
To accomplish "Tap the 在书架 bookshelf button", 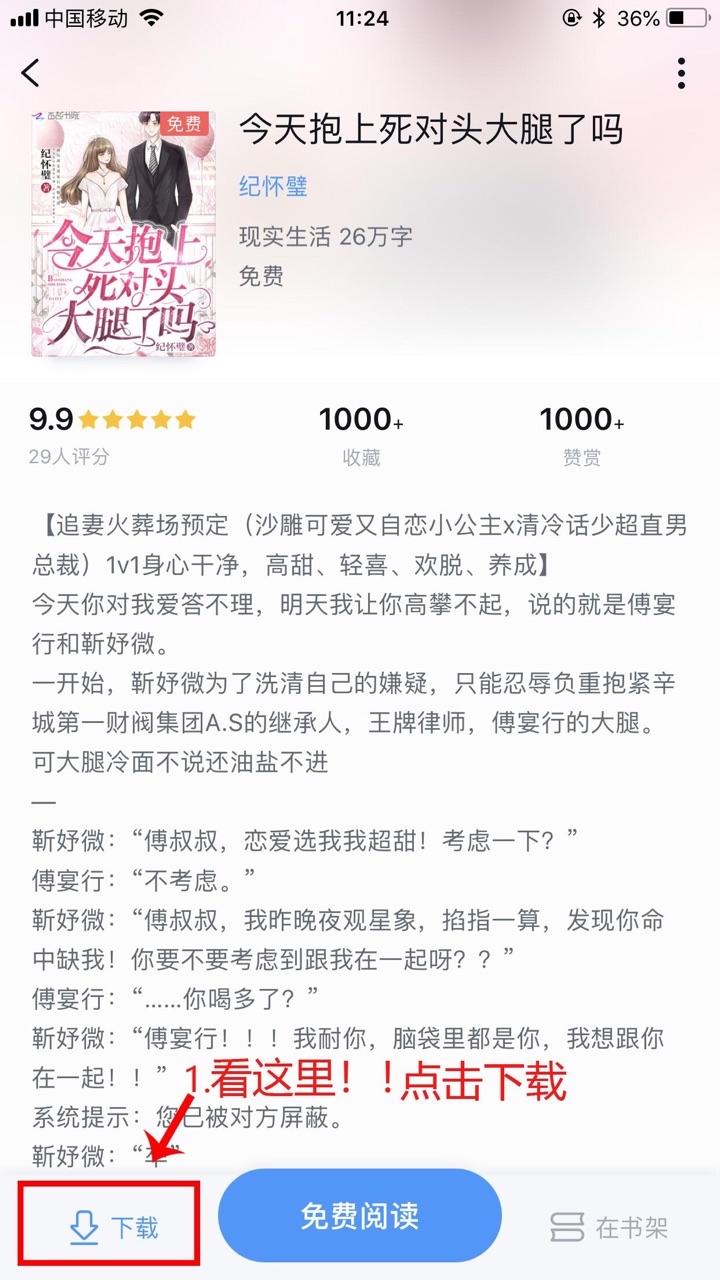I will click(x=609, y=1227).
